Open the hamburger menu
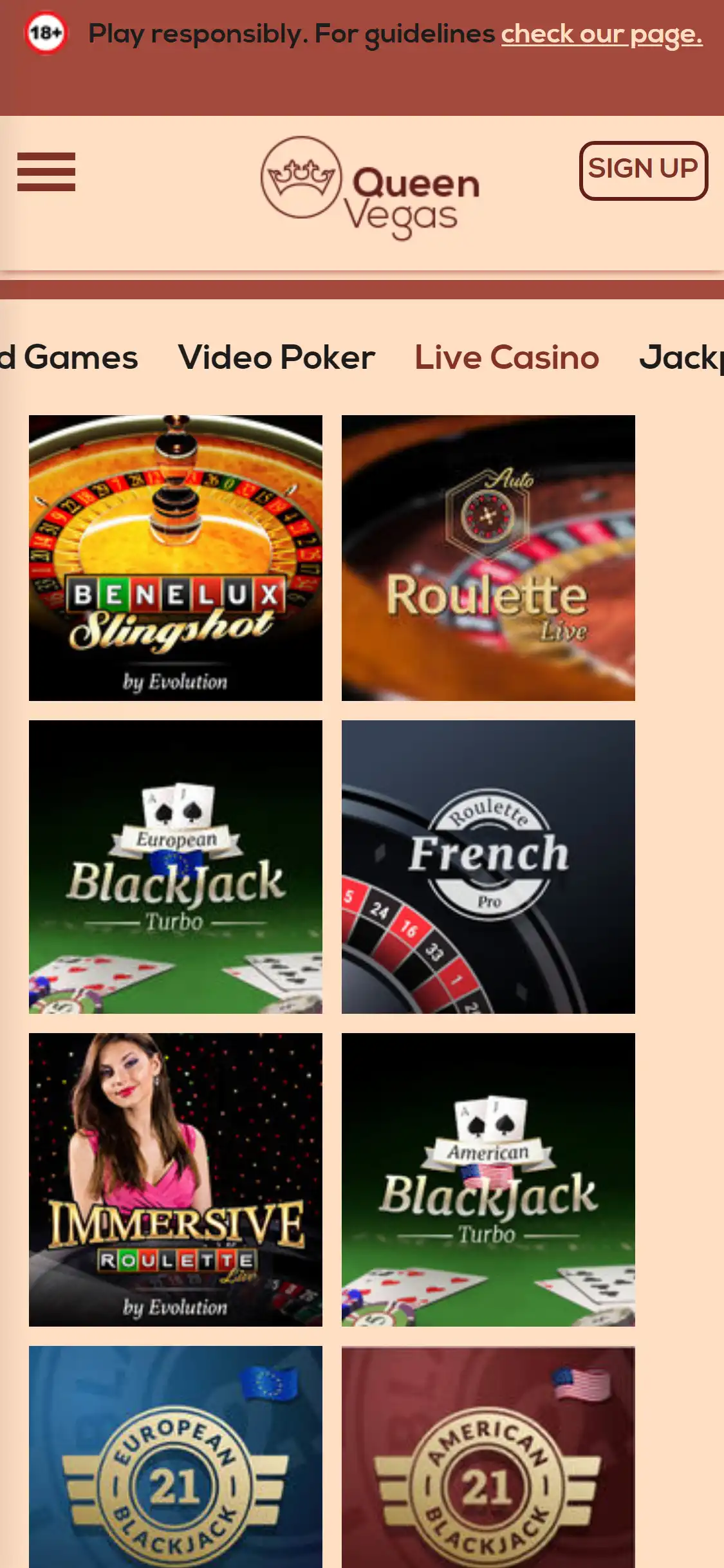724x1568 pixels. (x=46, y=172)
